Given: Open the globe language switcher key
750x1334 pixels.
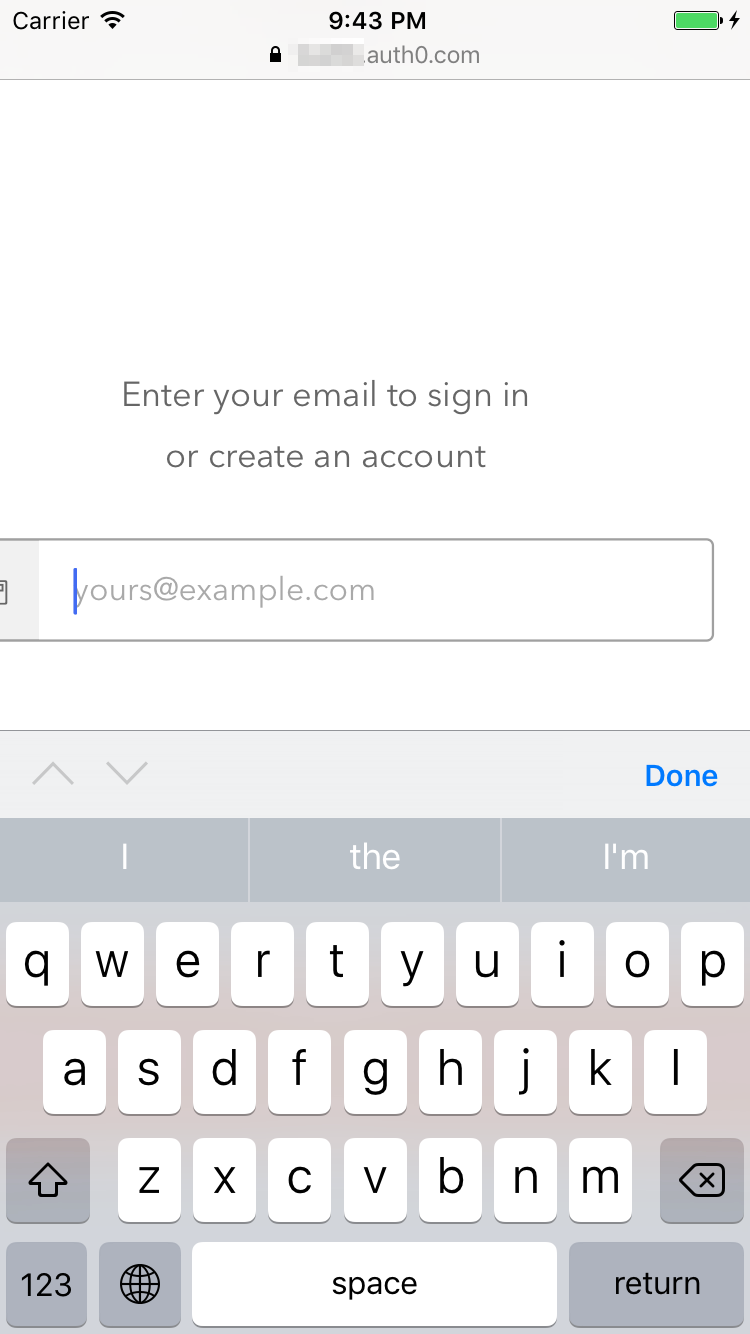Looking at the screenshot, I should (x=140, y=1283).
